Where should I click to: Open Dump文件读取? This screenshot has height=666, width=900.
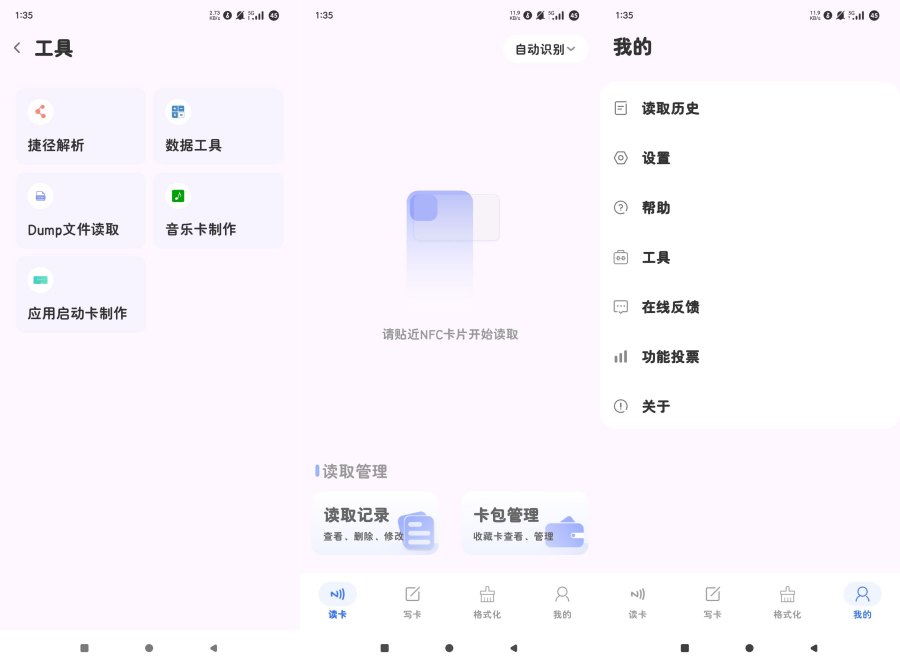(81, 211)
